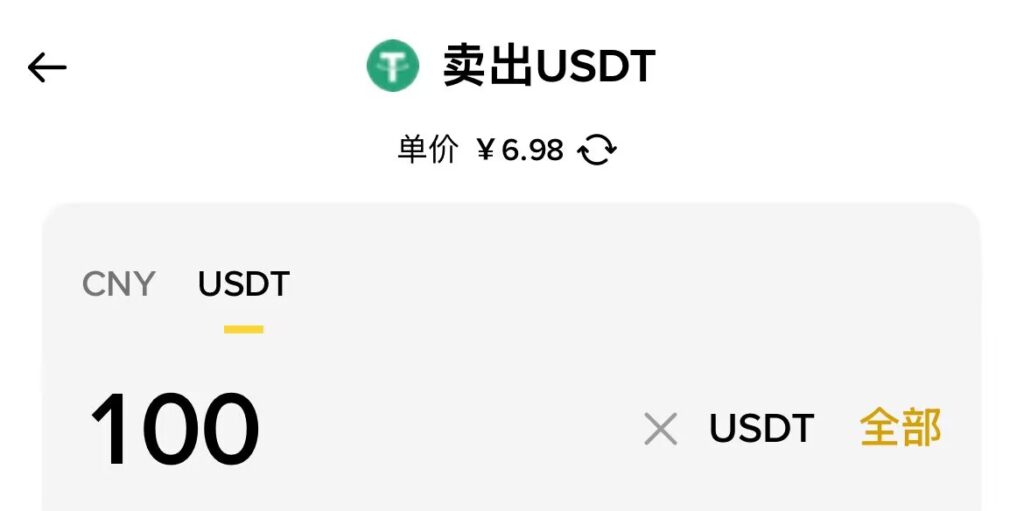Switch to the CNY tab
Image resolution: width=1024 pixels, height=511 pixels.
click(x=118, y=284)
